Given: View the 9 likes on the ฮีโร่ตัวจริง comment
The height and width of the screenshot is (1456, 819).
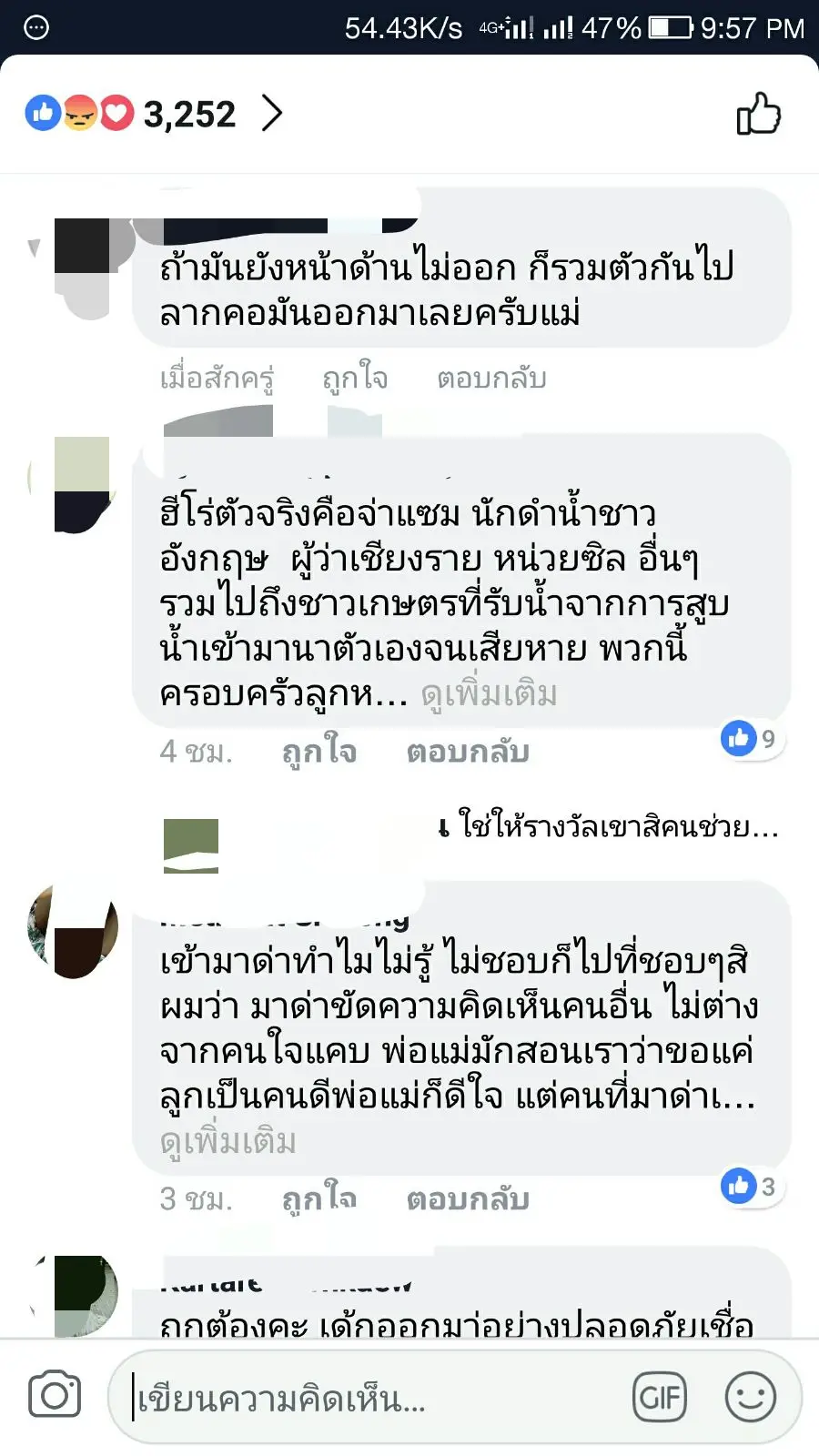Looking at the screenshot, I should click(751, 738).
